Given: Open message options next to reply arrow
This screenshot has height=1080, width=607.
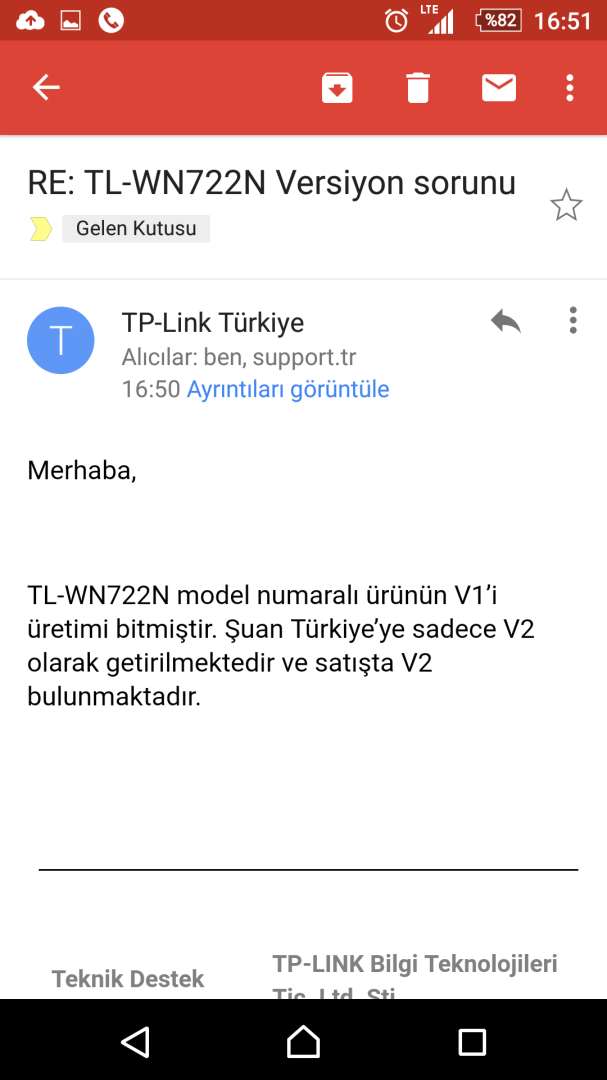Looking at the screenshot, I should (x=573, y=321).
